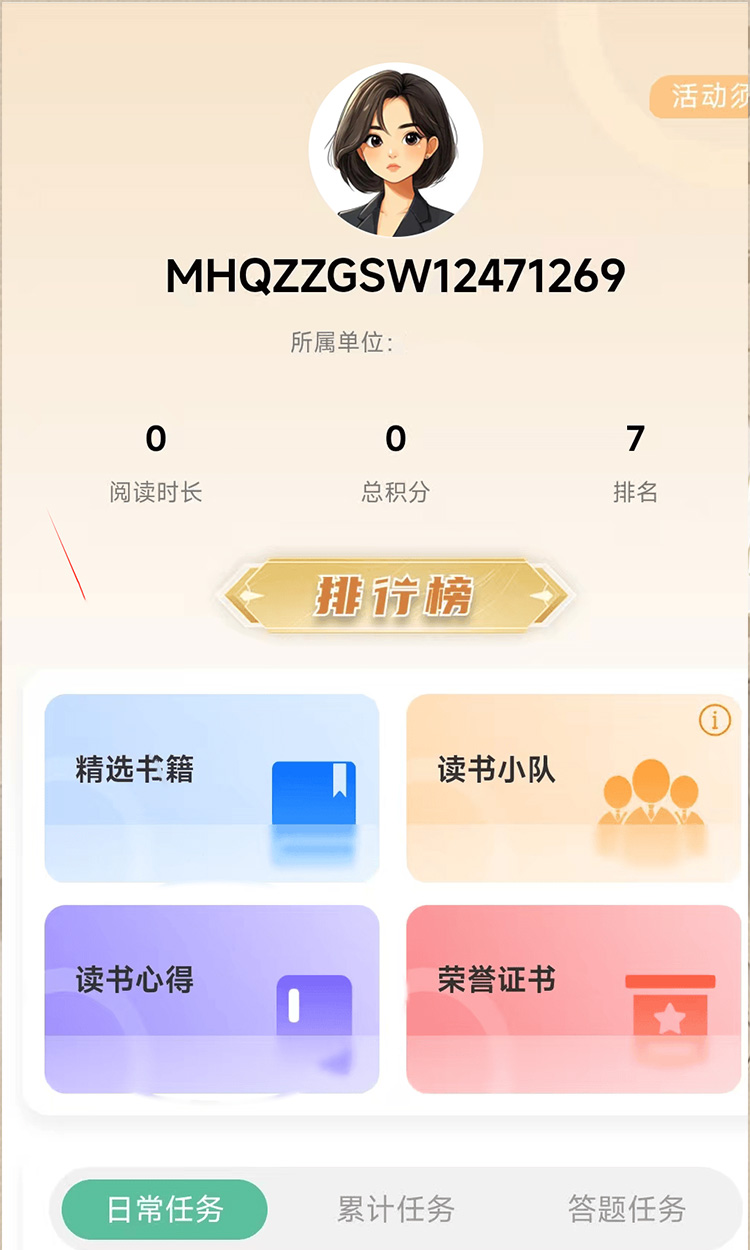
Task: Tap the info icon on 读书小队 card
Action: pos(714,719)
